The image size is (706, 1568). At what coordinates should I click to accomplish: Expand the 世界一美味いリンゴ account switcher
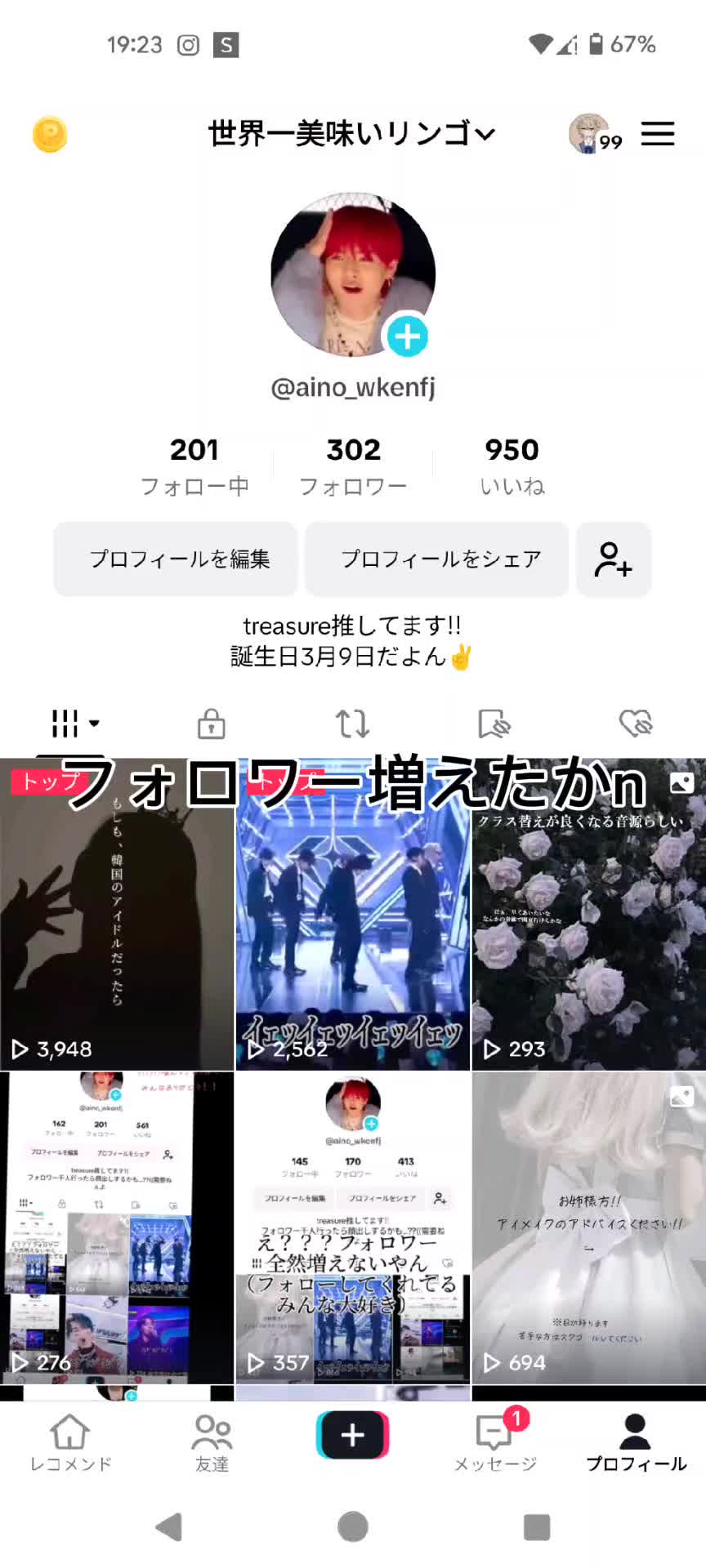(x=352, y=133)
